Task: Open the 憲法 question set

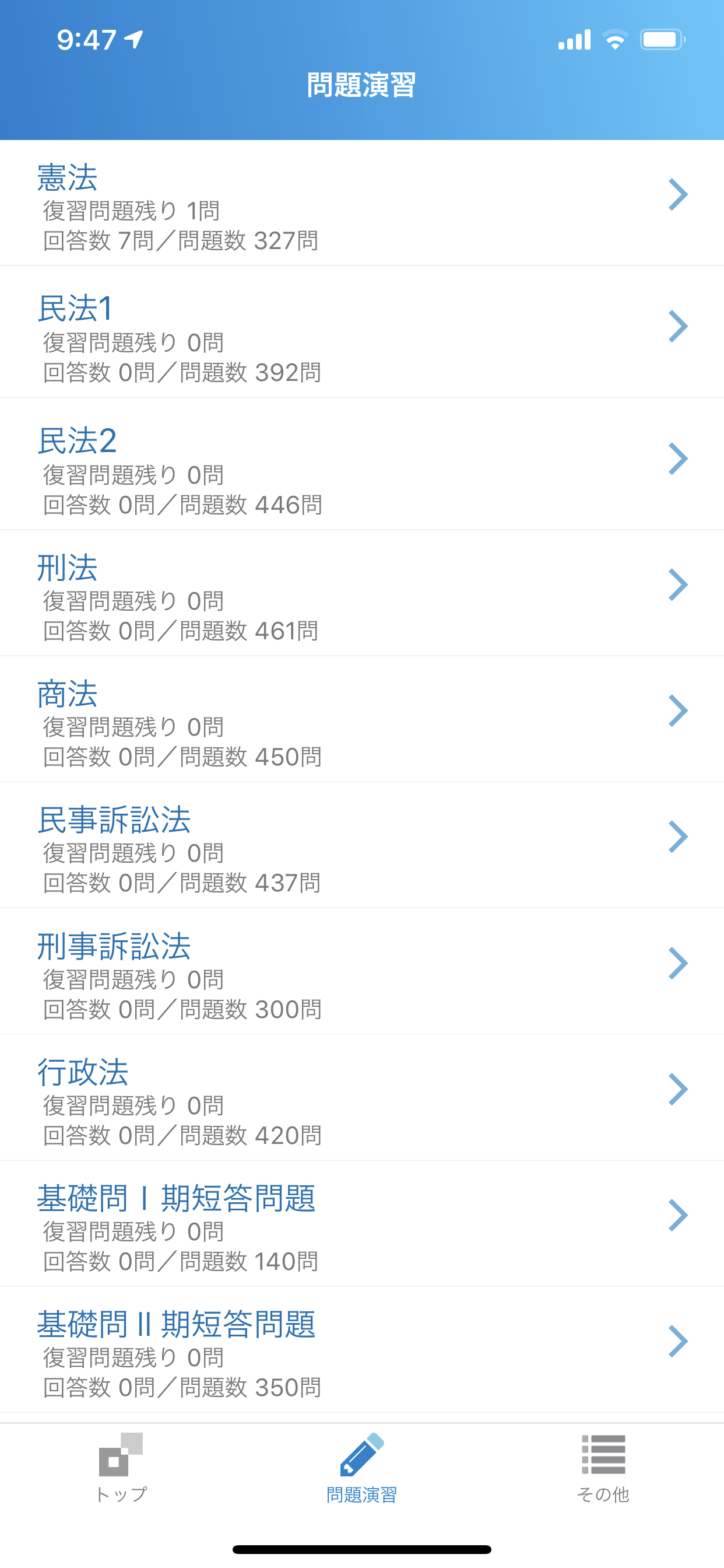Action: pos(362,202)
